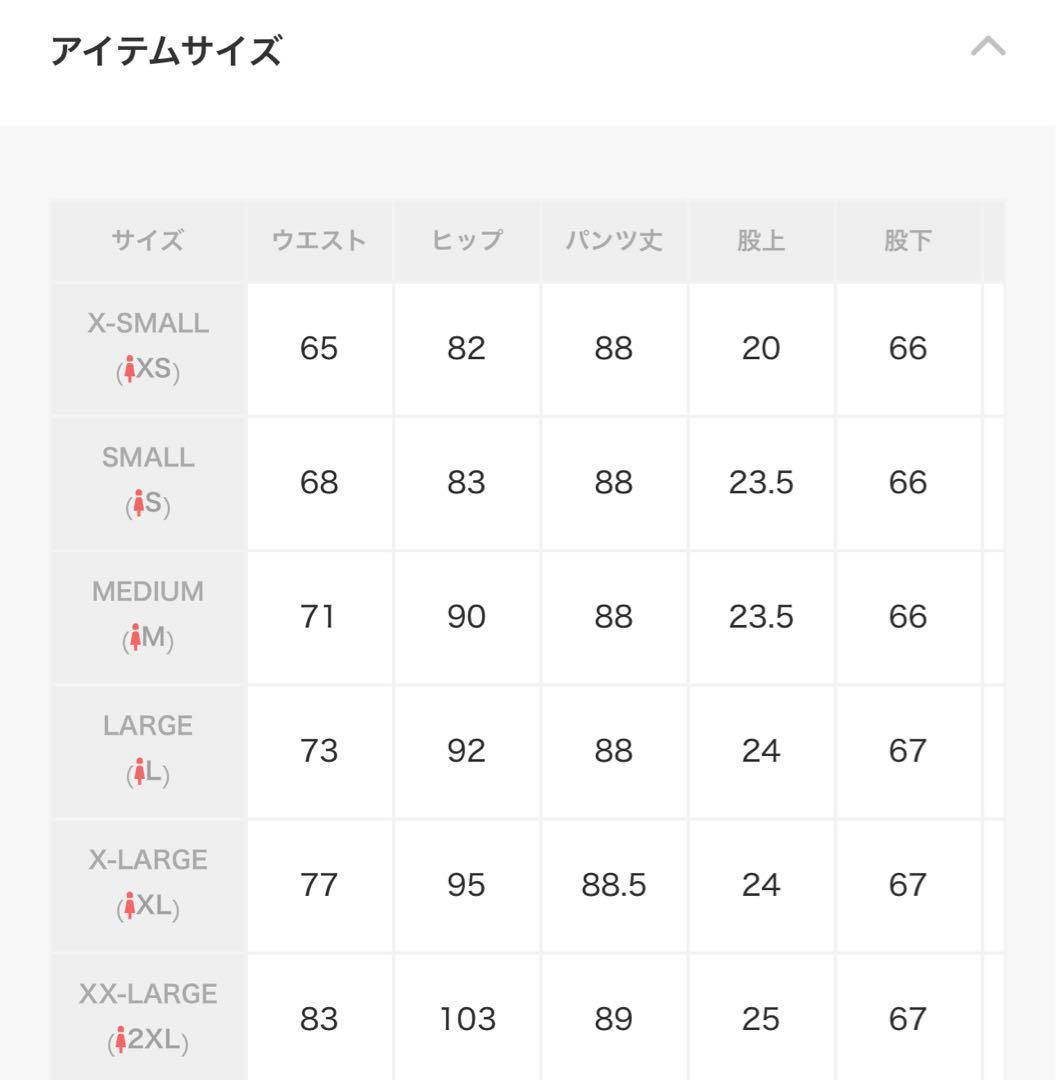Click the 股下 header cell
This screenshot has width=1056, height=1080.
[907, 240]
